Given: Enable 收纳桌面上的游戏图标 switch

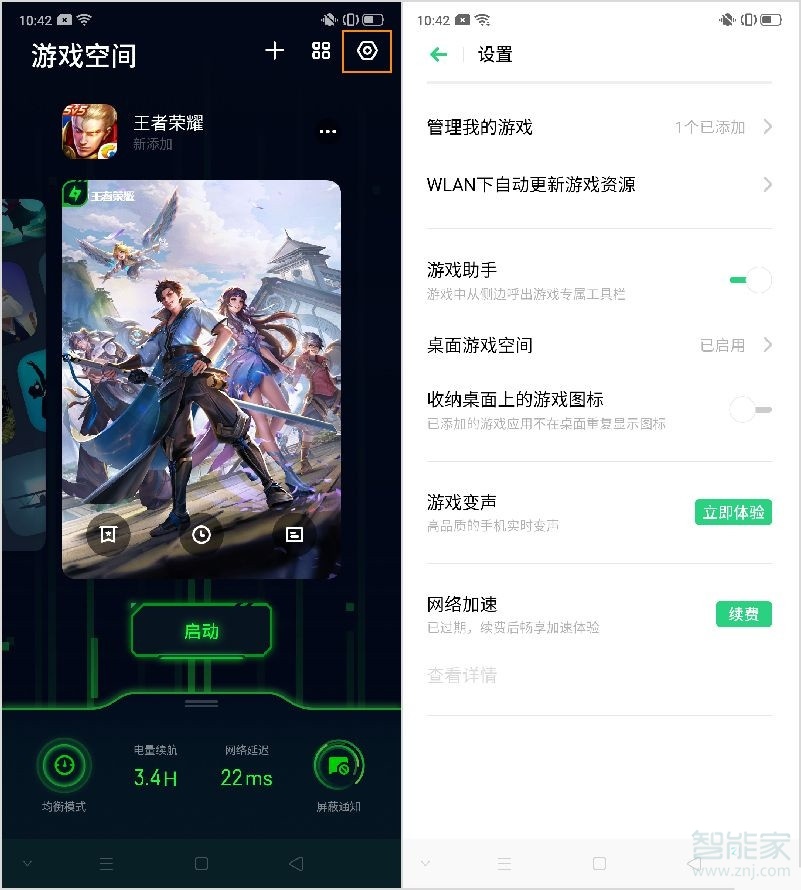Looking at the screenshot, I should [x=750, y=409].
